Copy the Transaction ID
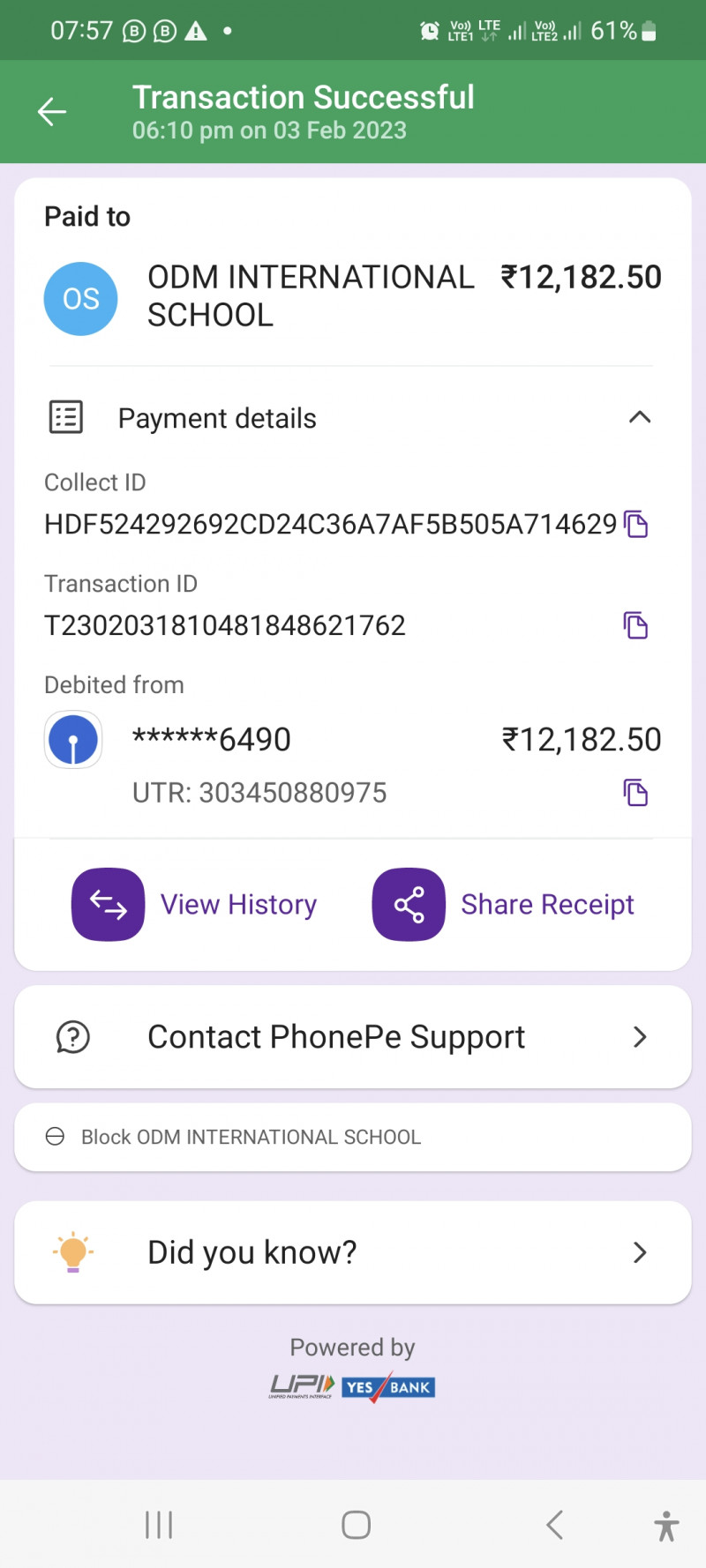This screenshot has height=1568, width=706. 636,625
